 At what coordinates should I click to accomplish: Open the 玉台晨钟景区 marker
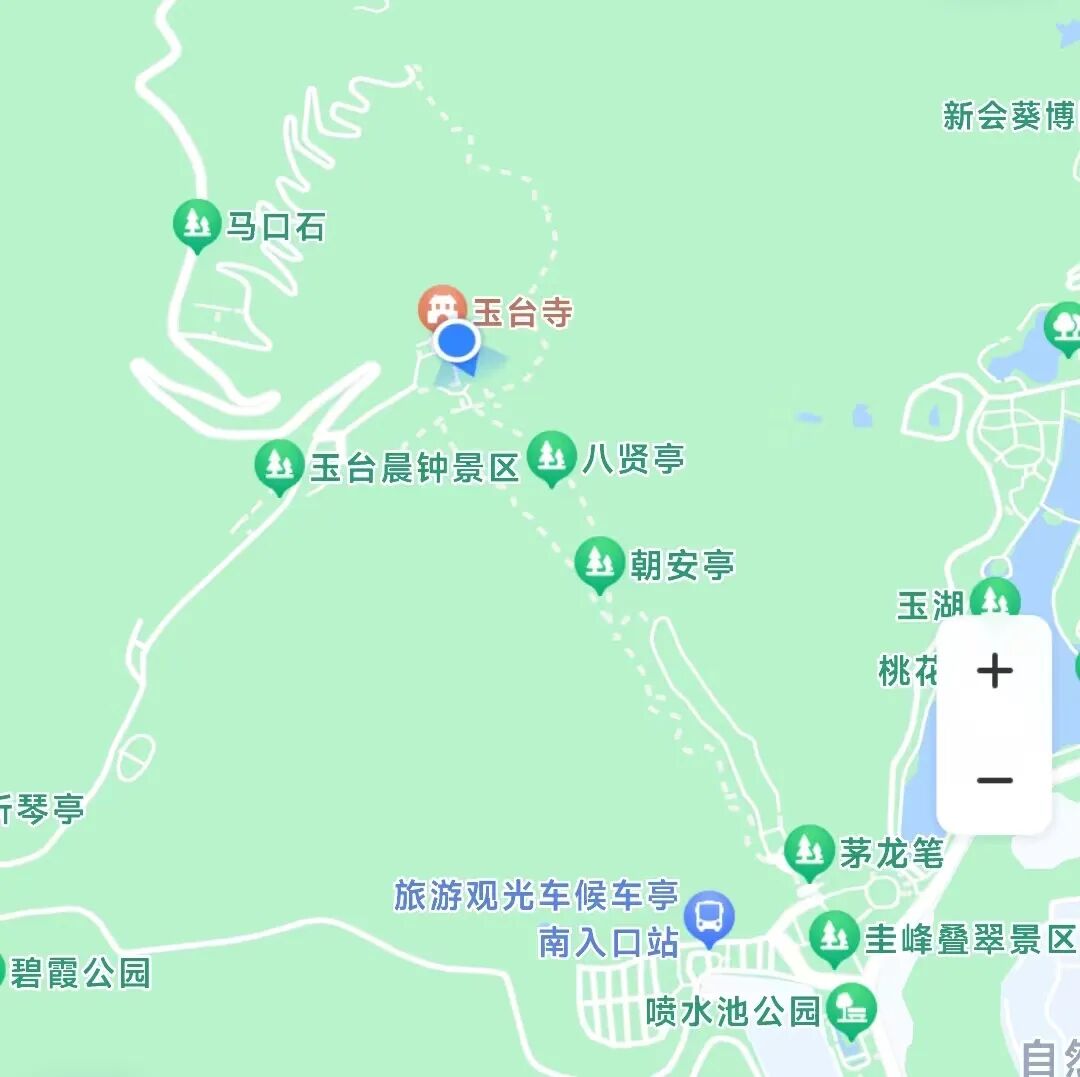pyautogui.click(x=279, y=464)
